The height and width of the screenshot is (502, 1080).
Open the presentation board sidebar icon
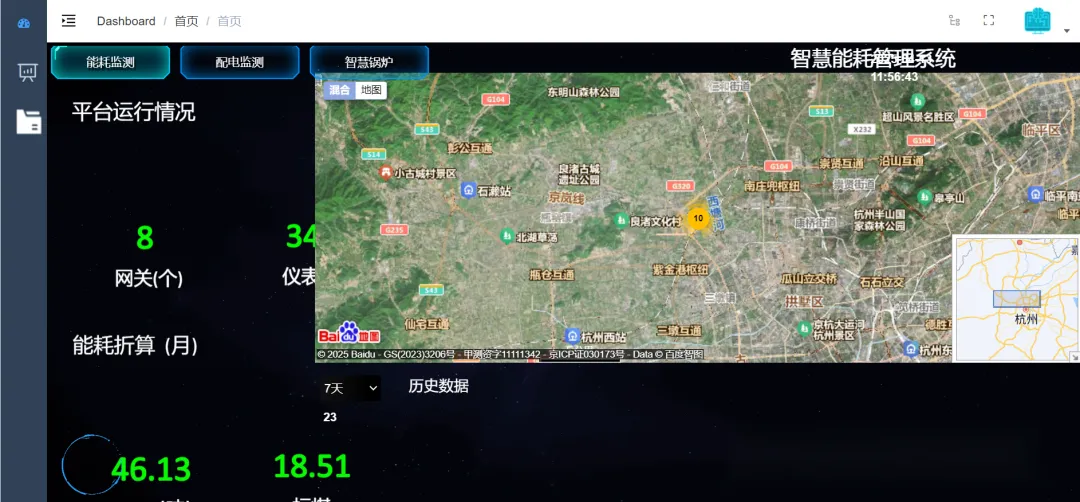27,72
